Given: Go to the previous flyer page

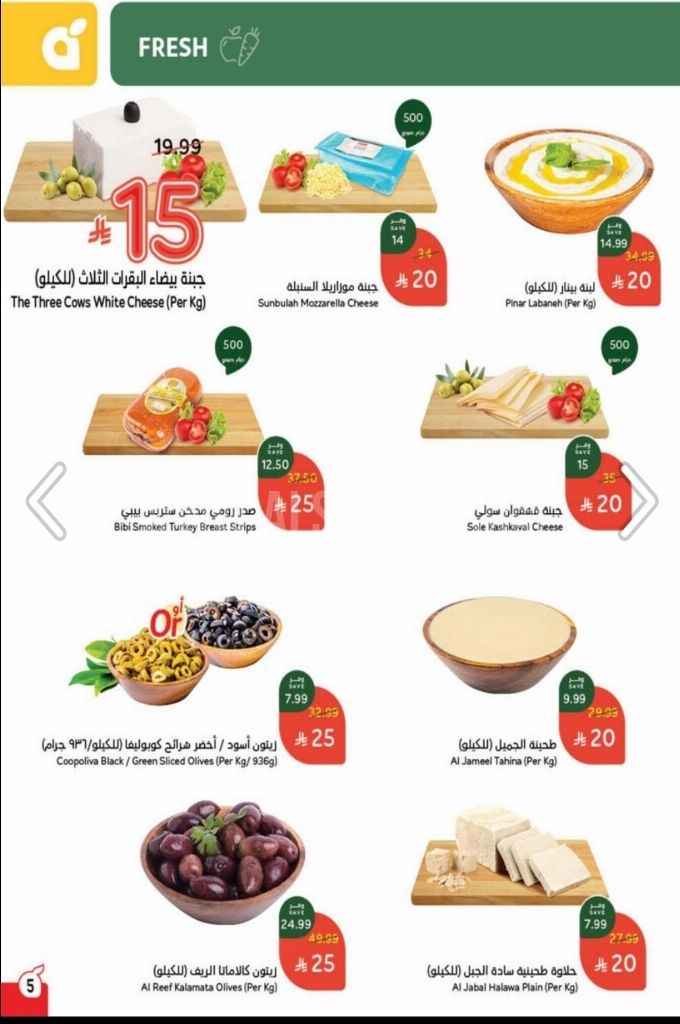Looking at the screenshot, I should click(x=46, y=501).
